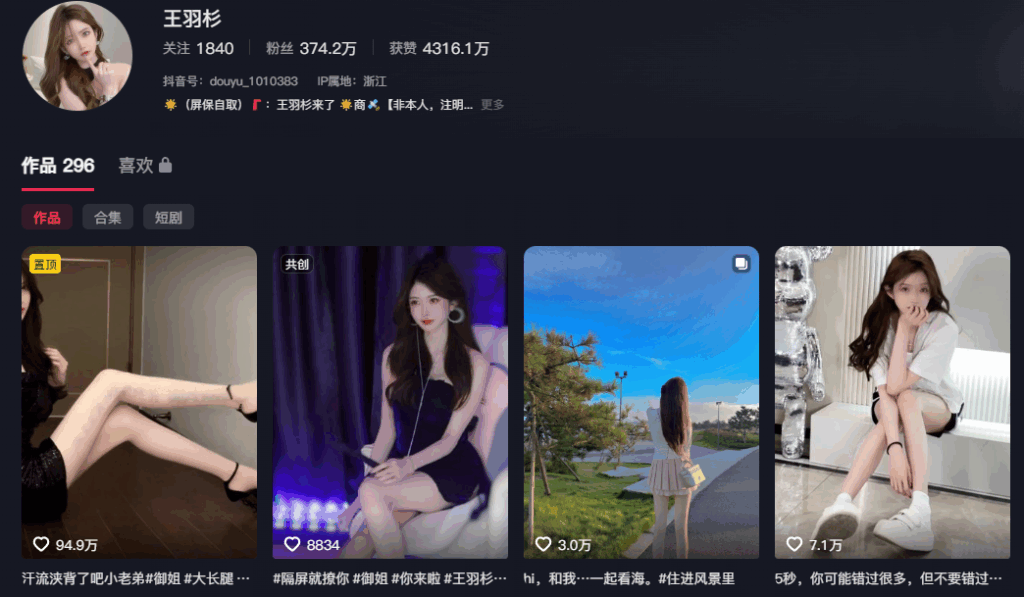Open the seaside post with 3.0万 likes
Screen dimensions: 1024x597
click(641, 402)
